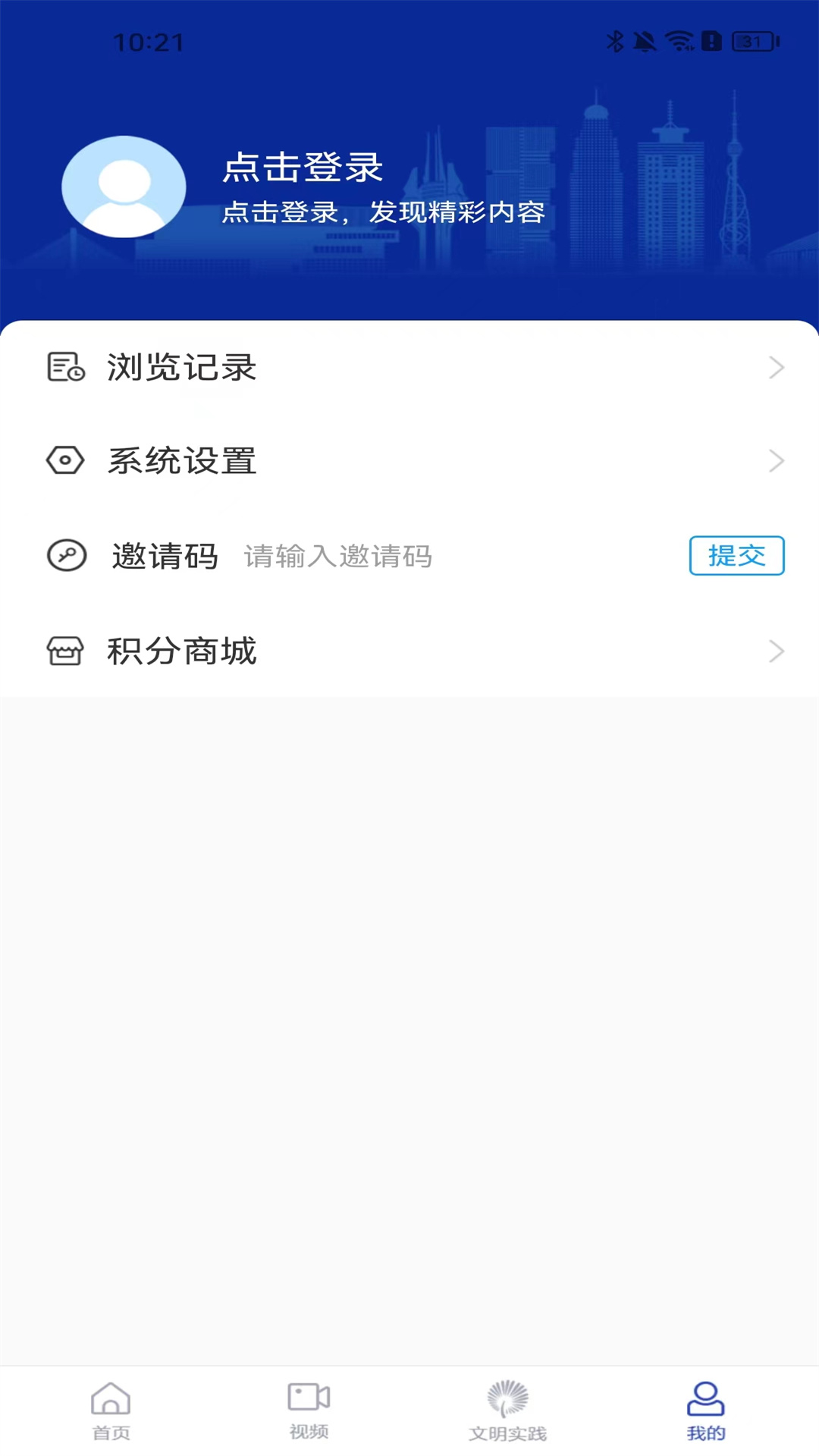Switch to the 视频 video tab
The image size is (819, 1456).
point(309,1410)
